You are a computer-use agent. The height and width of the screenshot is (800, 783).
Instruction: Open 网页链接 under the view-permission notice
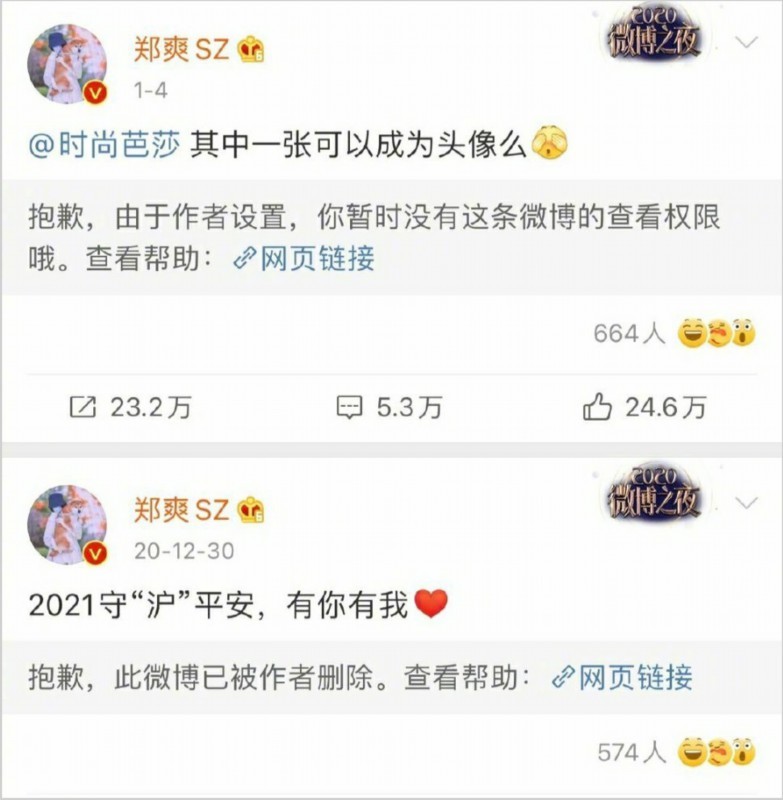(x=304, y=259)
